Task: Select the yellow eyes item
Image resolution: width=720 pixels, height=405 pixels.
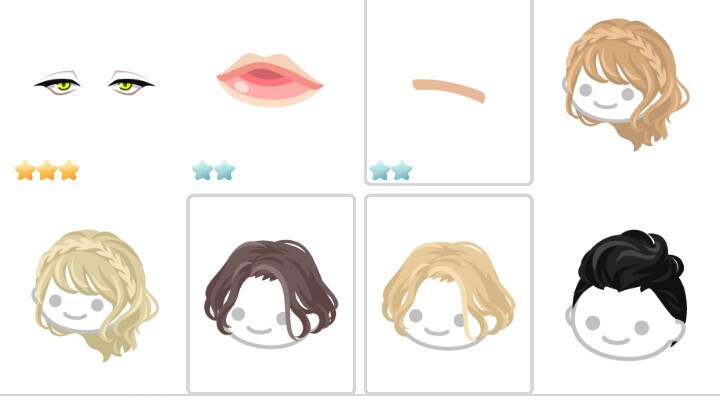Action: 93,85
